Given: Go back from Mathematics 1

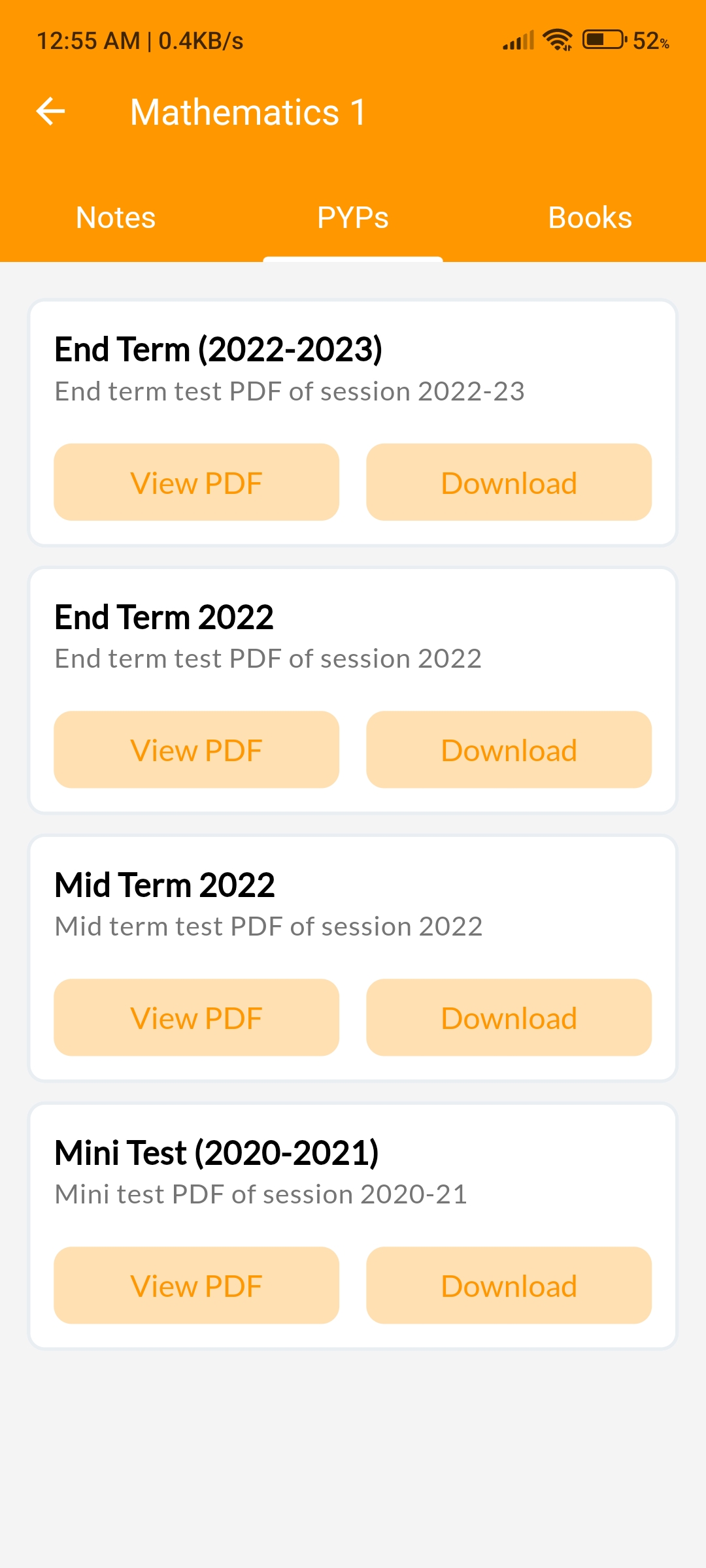Looking at the screenshot, I should pos(51,112).
